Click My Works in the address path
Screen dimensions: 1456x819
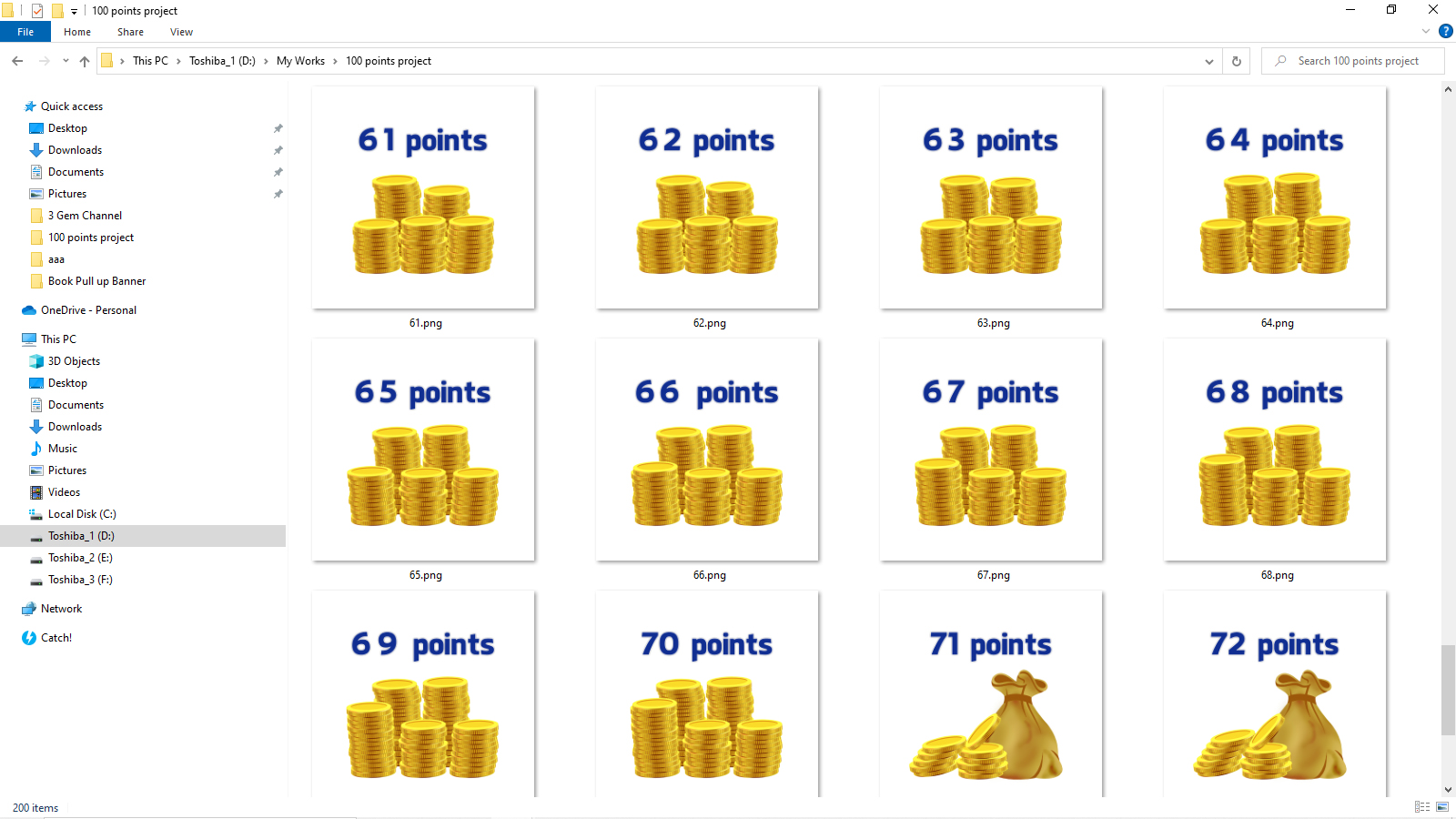pyautogui.click(x=300, y=61)
